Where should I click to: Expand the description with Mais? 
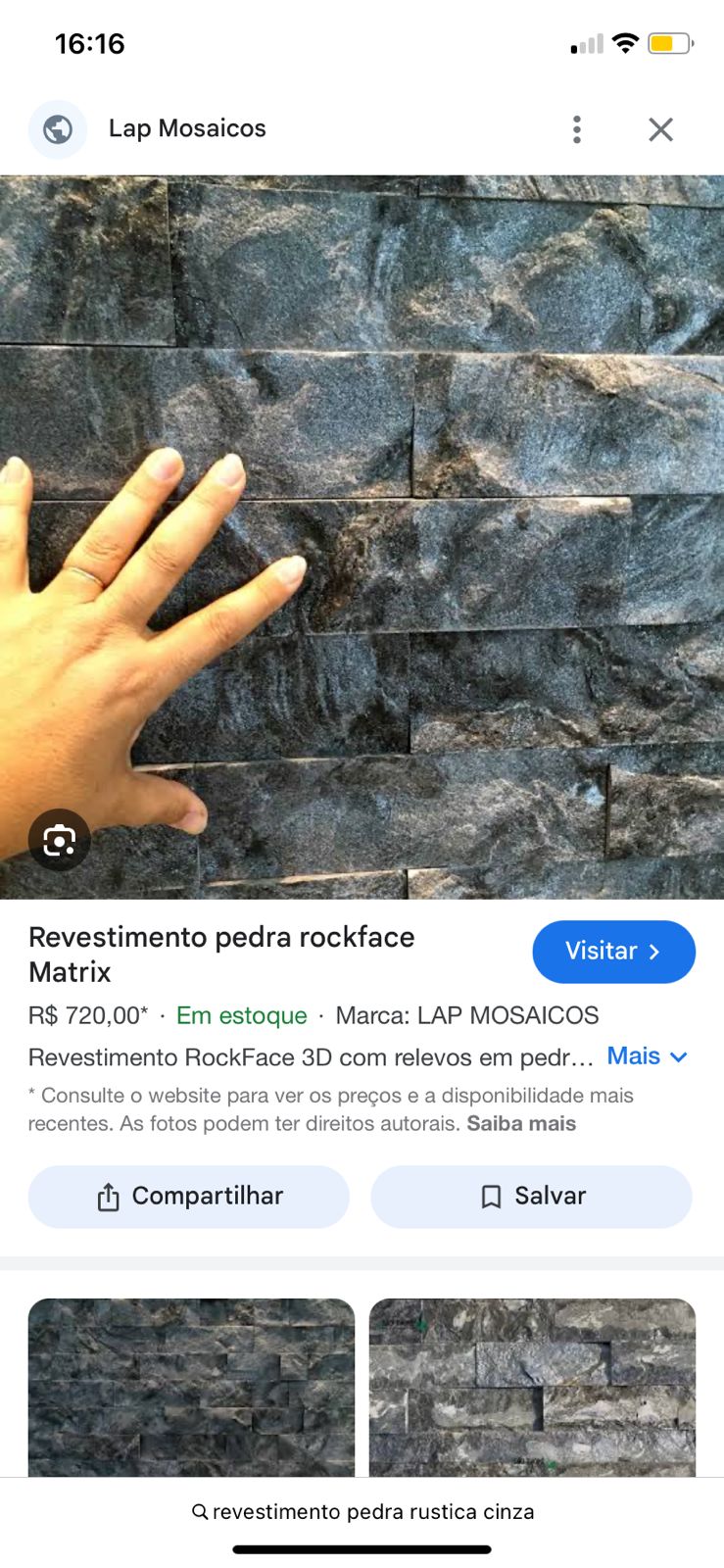pyautogui.click(x=647, y=1056)
